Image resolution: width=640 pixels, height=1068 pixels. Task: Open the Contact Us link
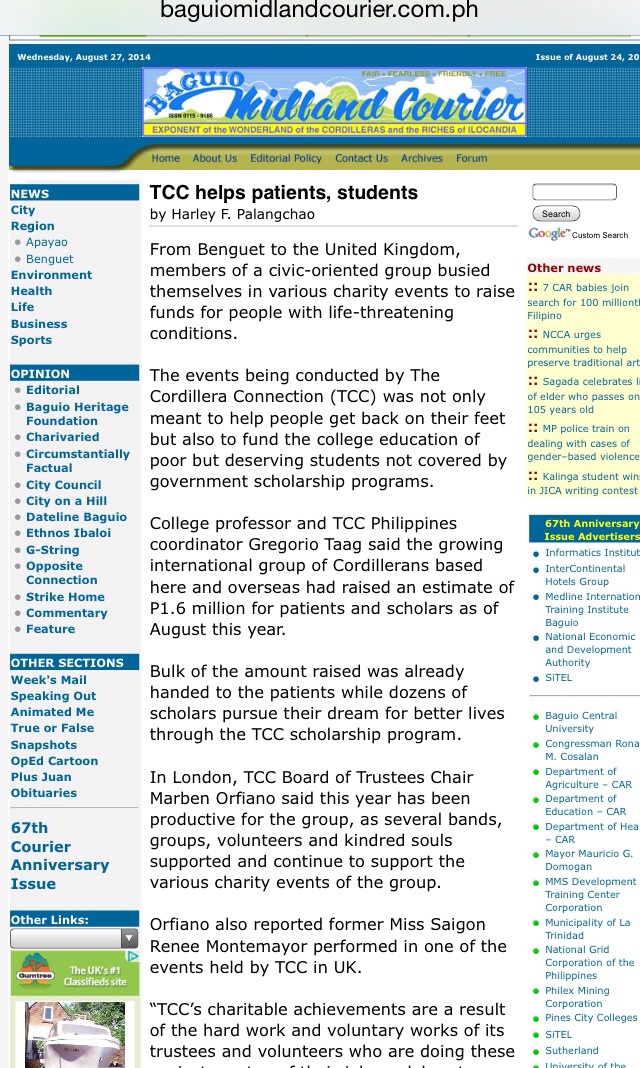[361, 158]
